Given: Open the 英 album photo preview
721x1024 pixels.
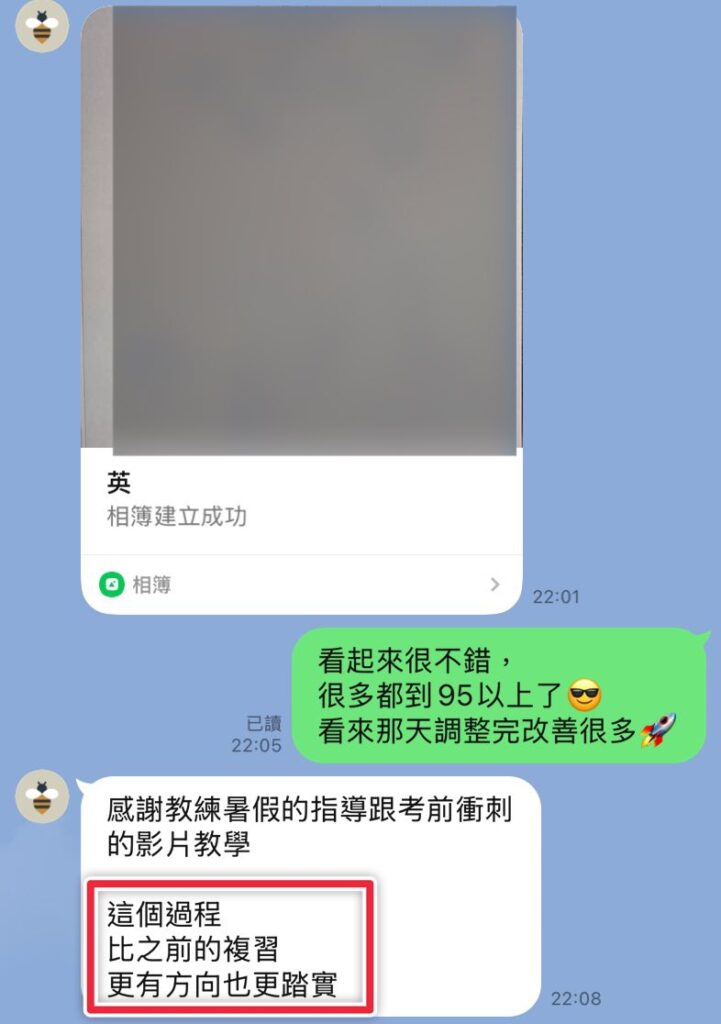Looking at the screenshot, I should [x=300, y=230].
